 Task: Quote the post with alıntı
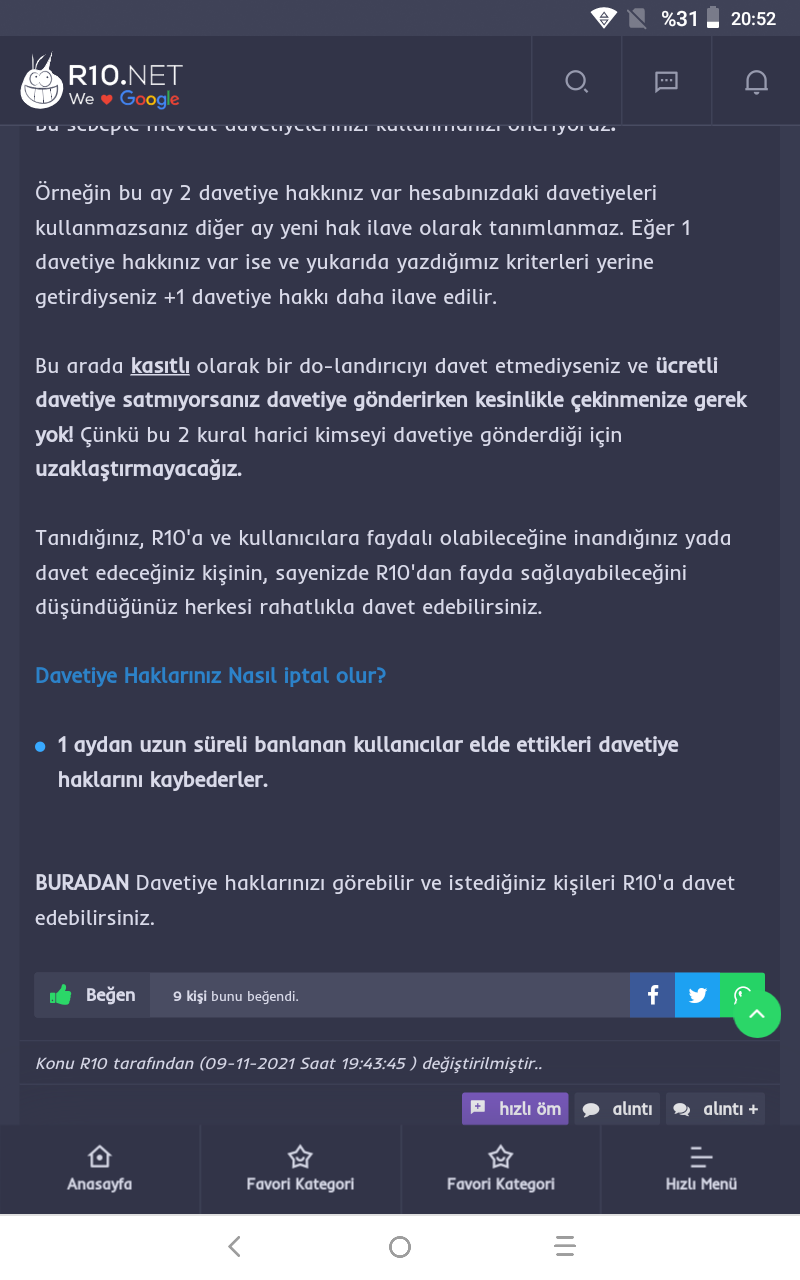click(x=617, y=1109)
